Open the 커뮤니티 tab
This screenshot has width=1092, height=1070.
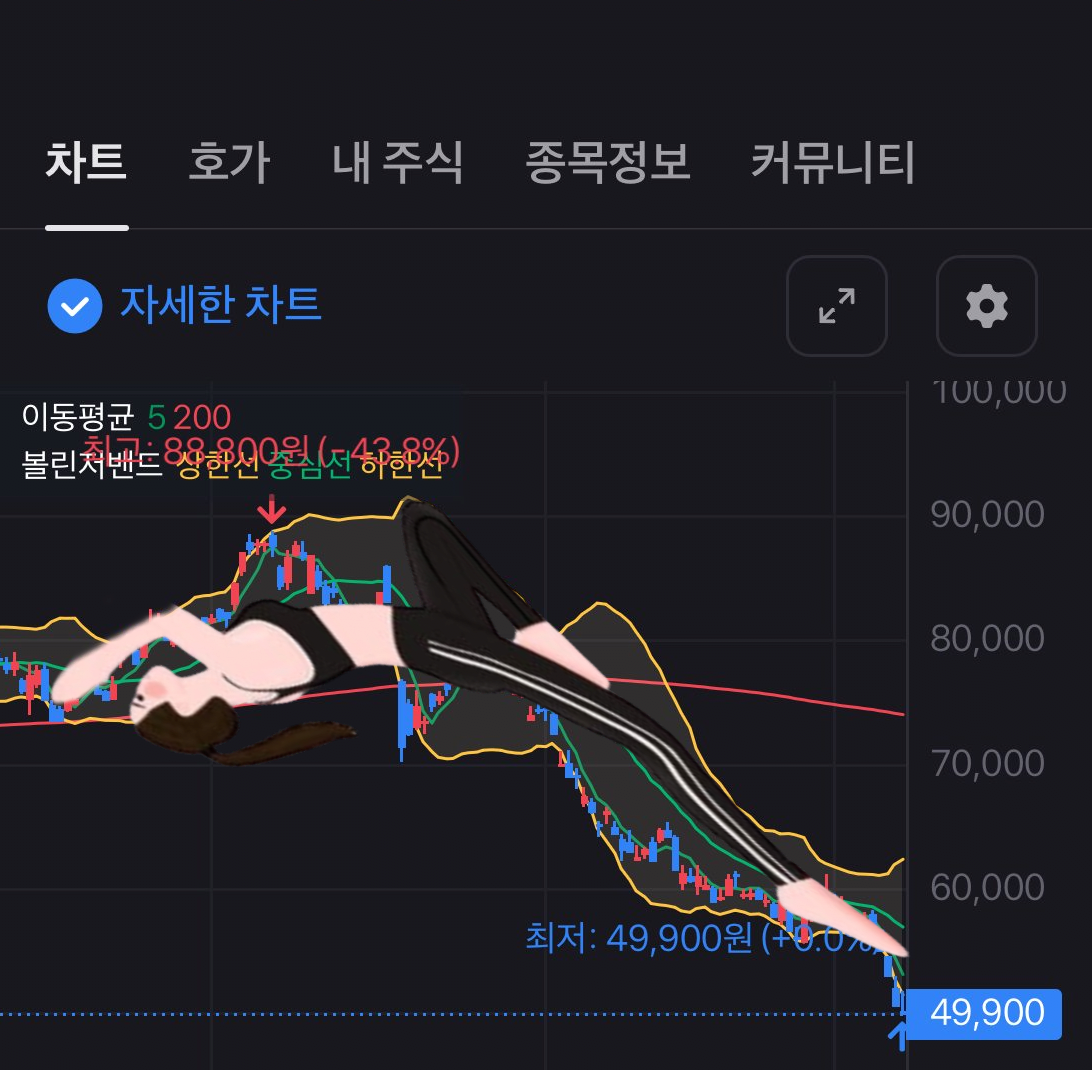[x=833, y=162]
